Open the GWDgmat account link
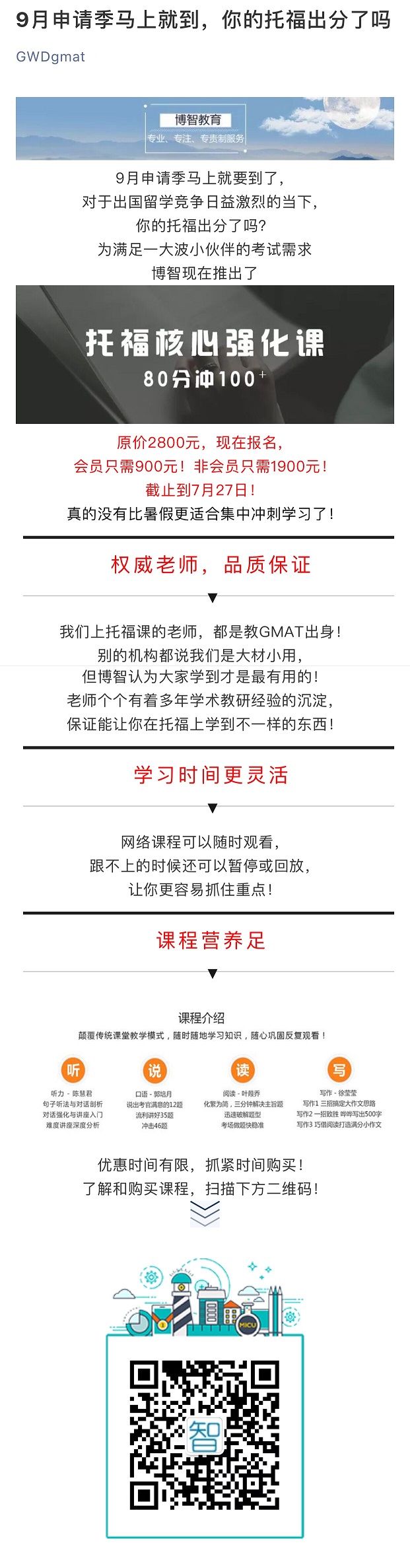This screenshot has width=410, height=1568. point(51,57)
